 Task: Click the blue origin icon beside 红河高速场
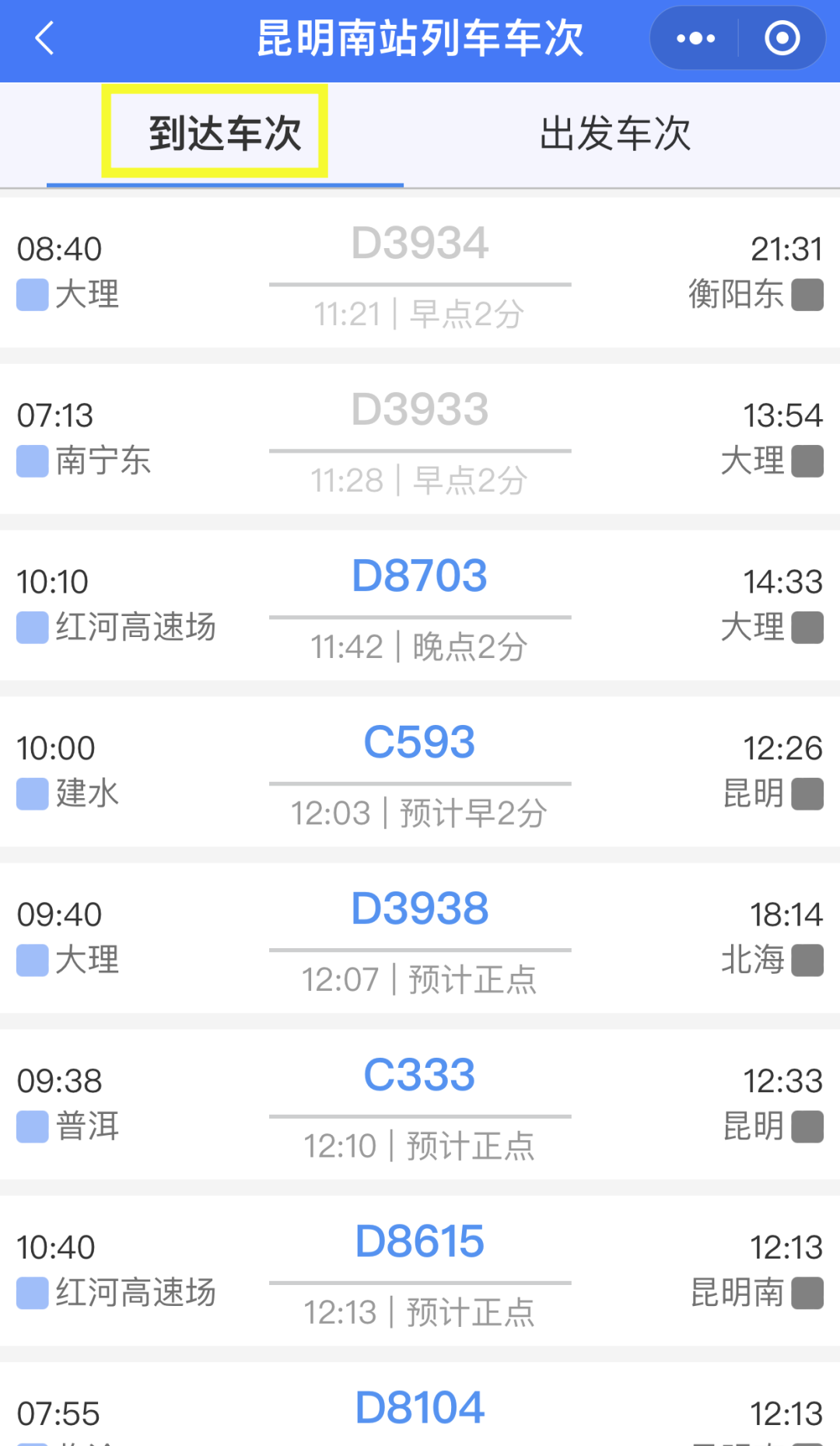[31, 628]
